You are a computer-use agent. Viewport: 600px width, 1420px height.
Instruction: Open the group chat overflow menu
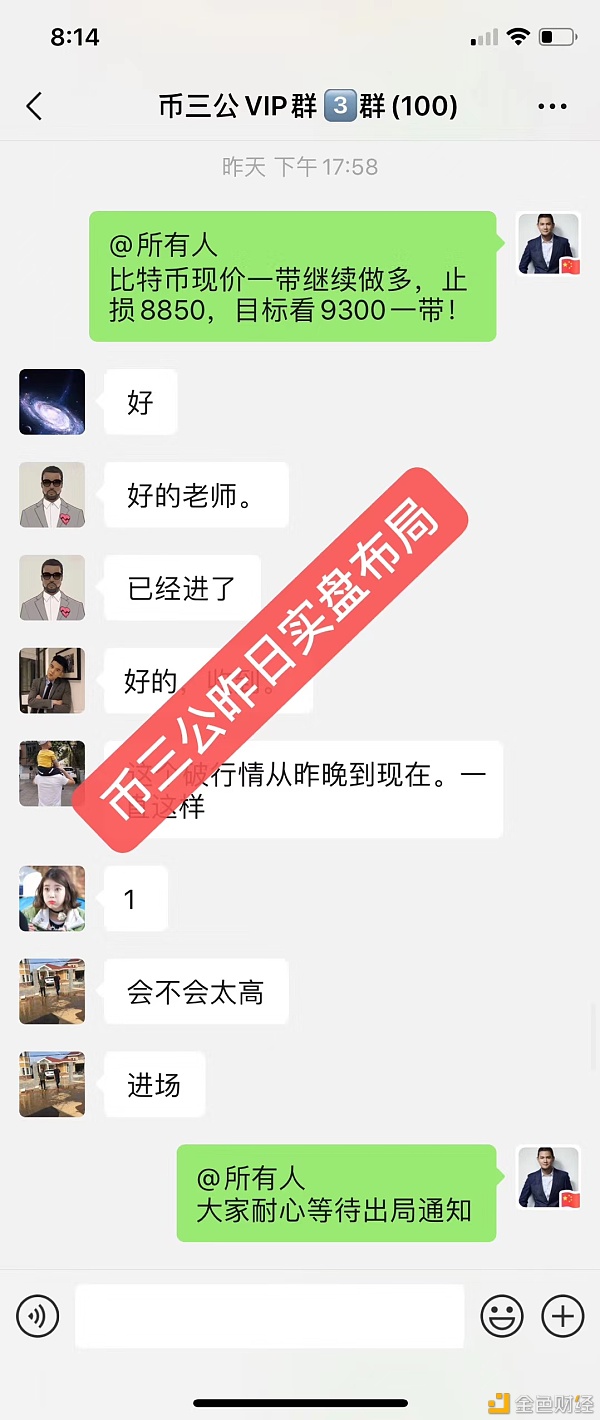[x=552, y=106]
